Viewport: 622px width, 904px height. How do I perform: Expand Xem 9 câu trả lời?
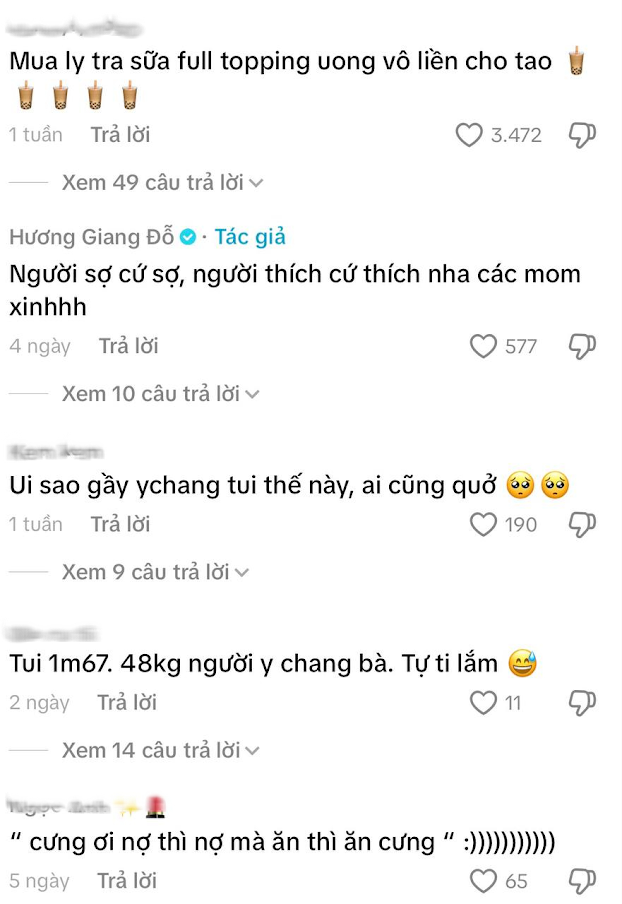click(x=155, y=572)
